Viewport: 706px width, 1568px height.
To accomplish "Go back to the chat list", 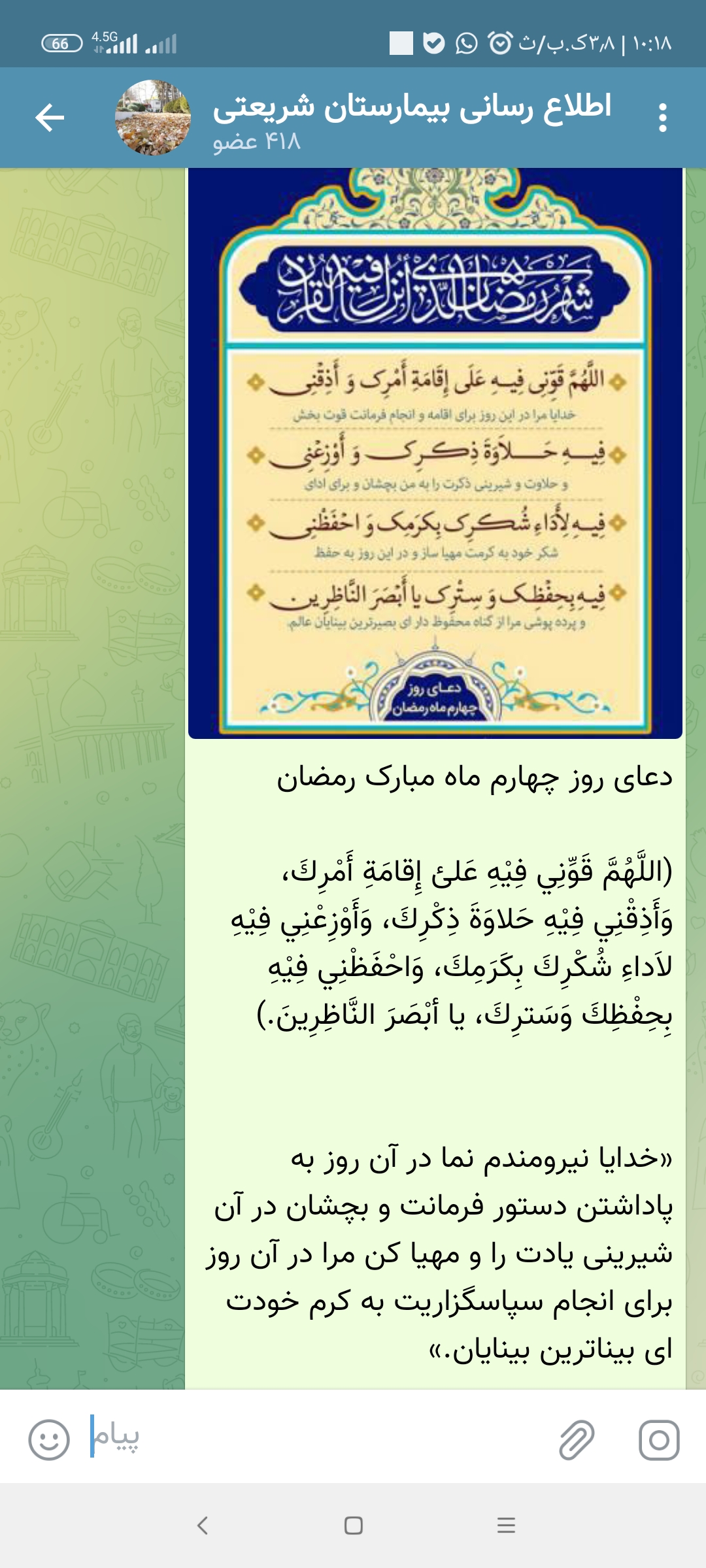I will click(50, 118).
